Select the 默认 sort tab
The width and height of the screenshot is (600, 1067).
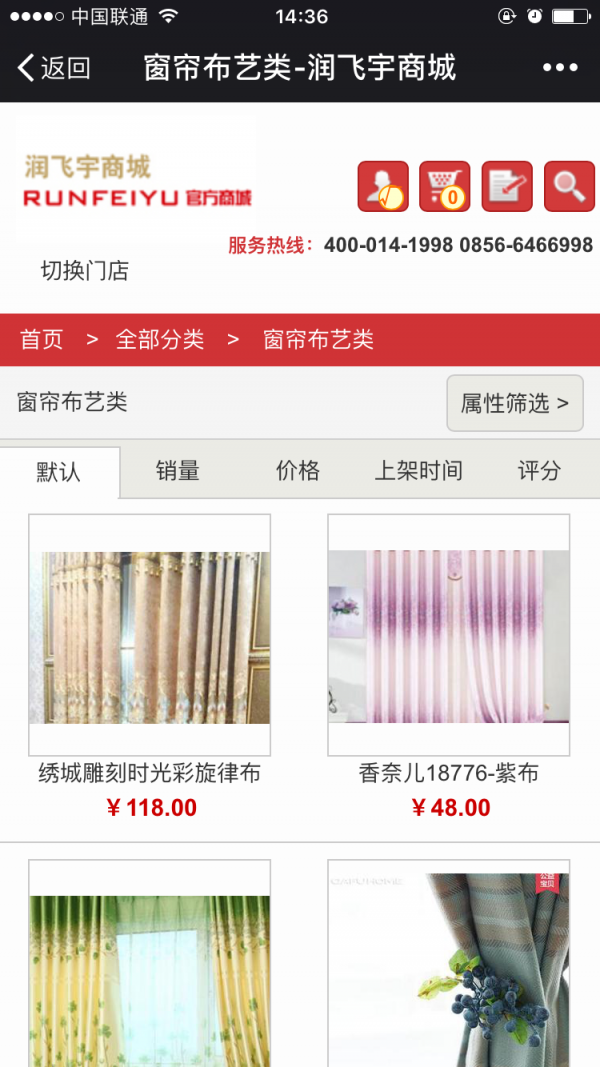[59, 472]
